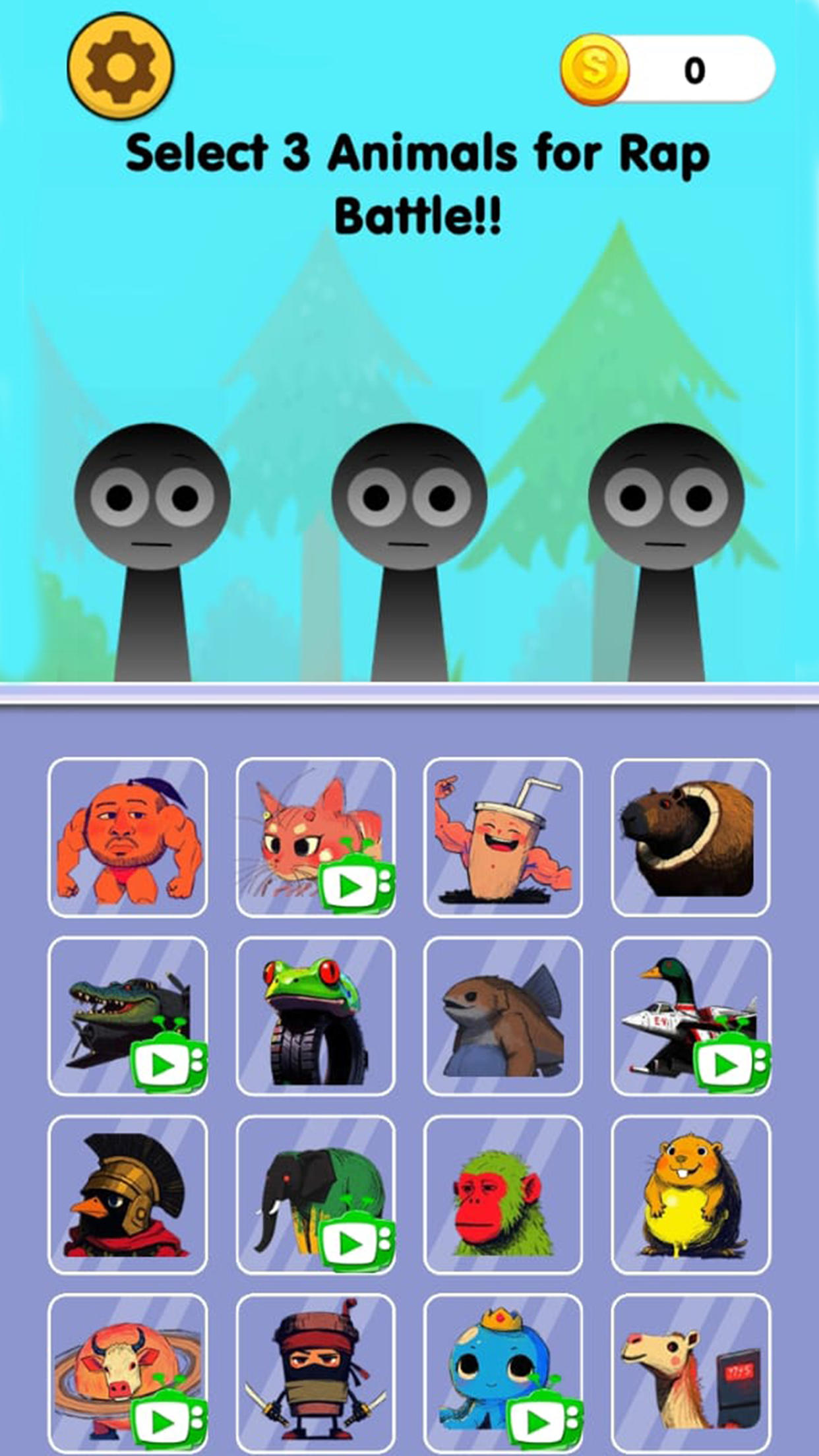Viewport: 819px width, 1456px height.
Task: Choose the duck fighter jet tile
Action: click(690, 1016)
